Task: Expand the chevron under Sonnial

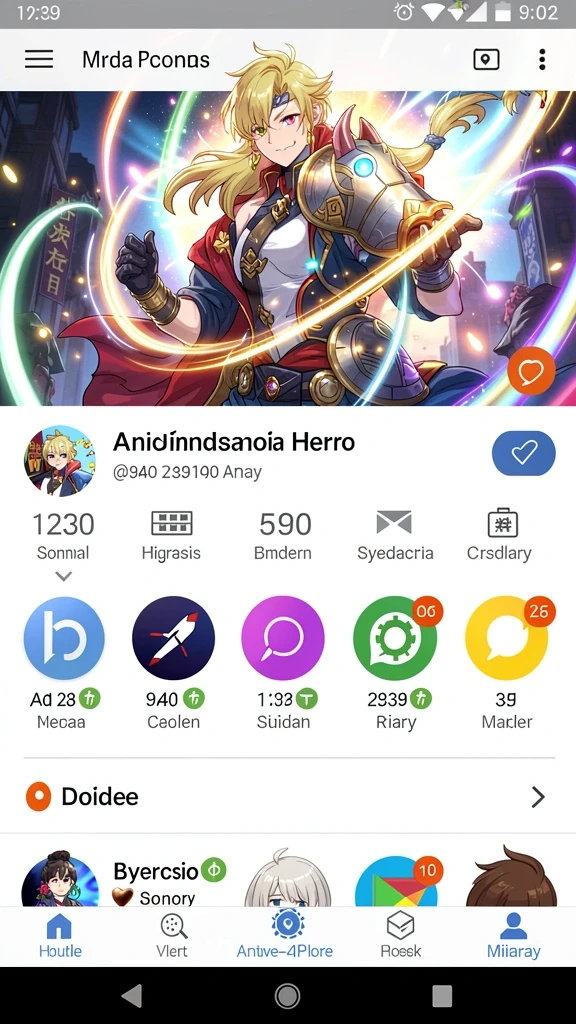Action: tap(63, 577)
